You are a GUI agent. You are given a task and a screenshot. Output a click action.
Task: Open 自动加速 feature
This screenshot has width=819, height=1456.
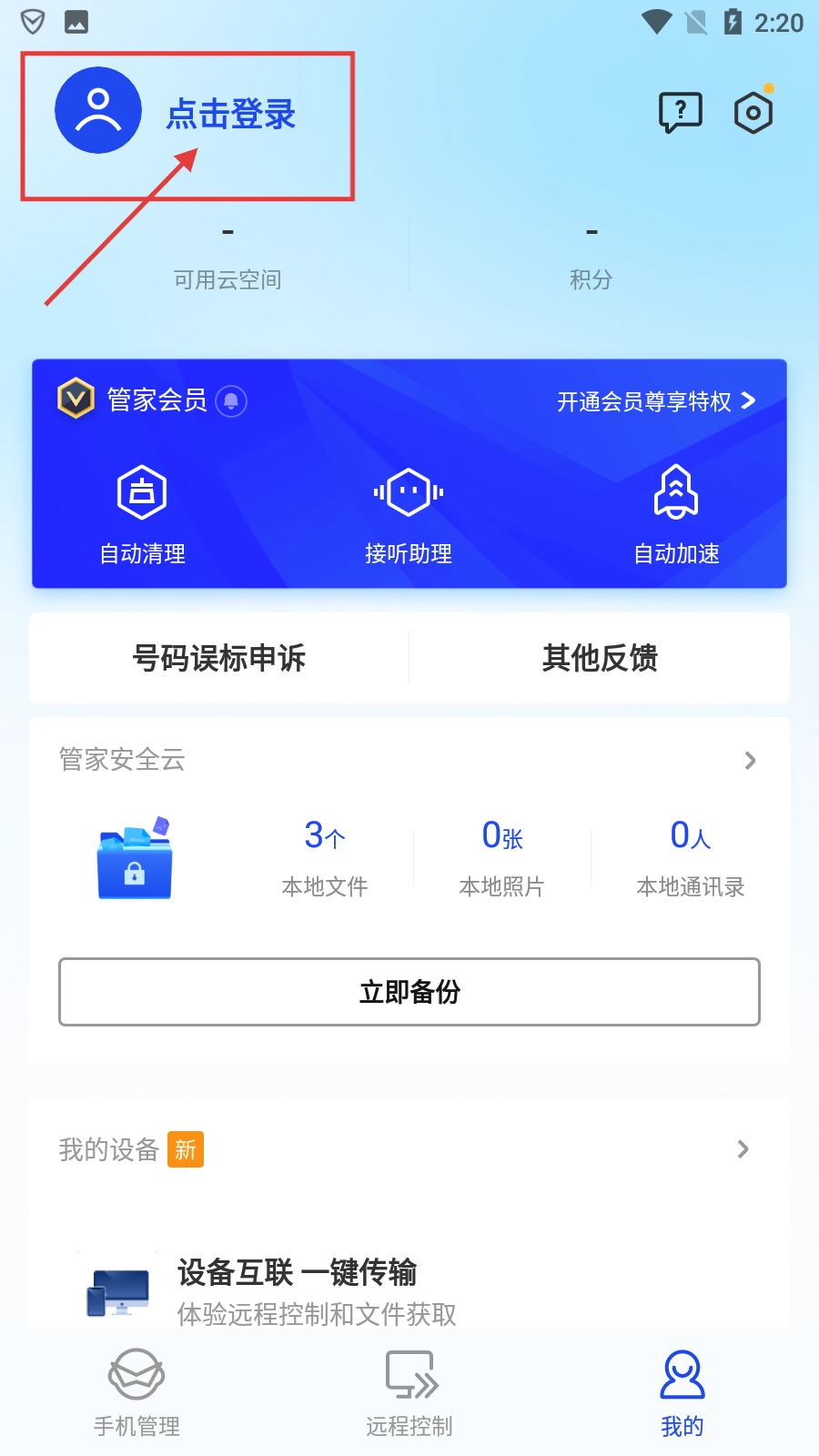point(676,514)
